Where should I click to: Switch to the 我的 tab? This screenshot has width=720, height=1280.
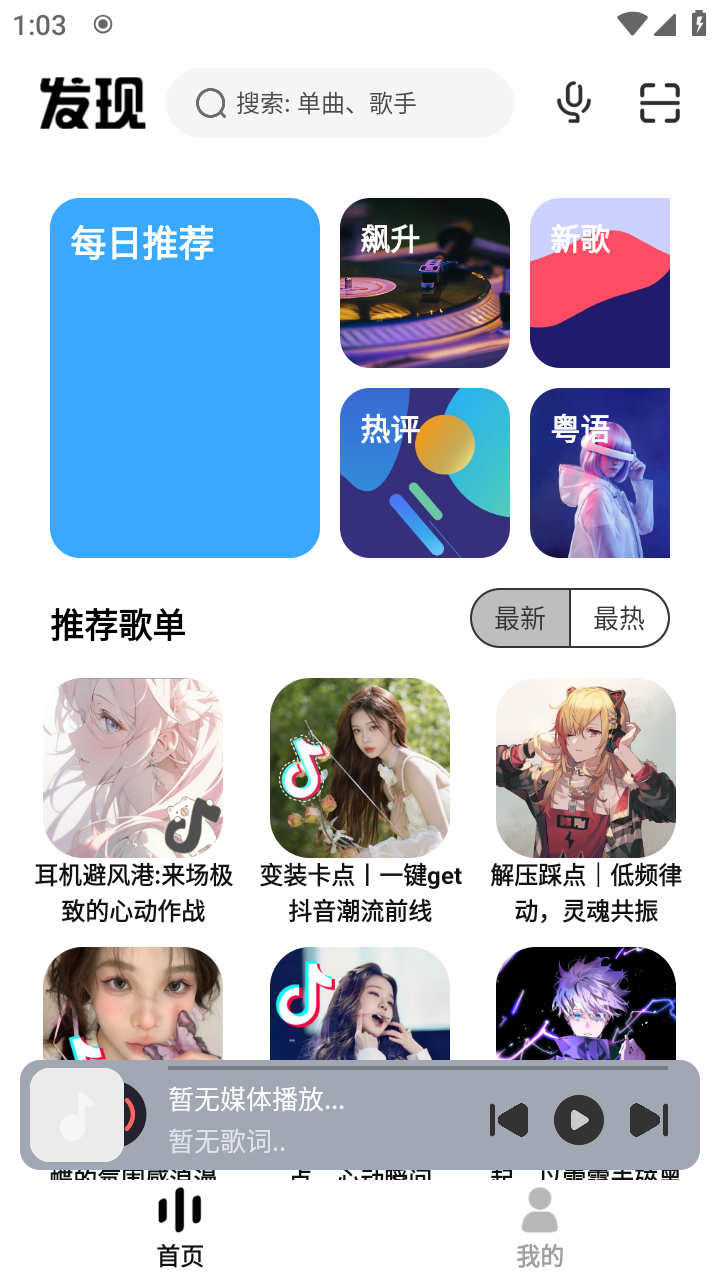tap(540, 1227)
